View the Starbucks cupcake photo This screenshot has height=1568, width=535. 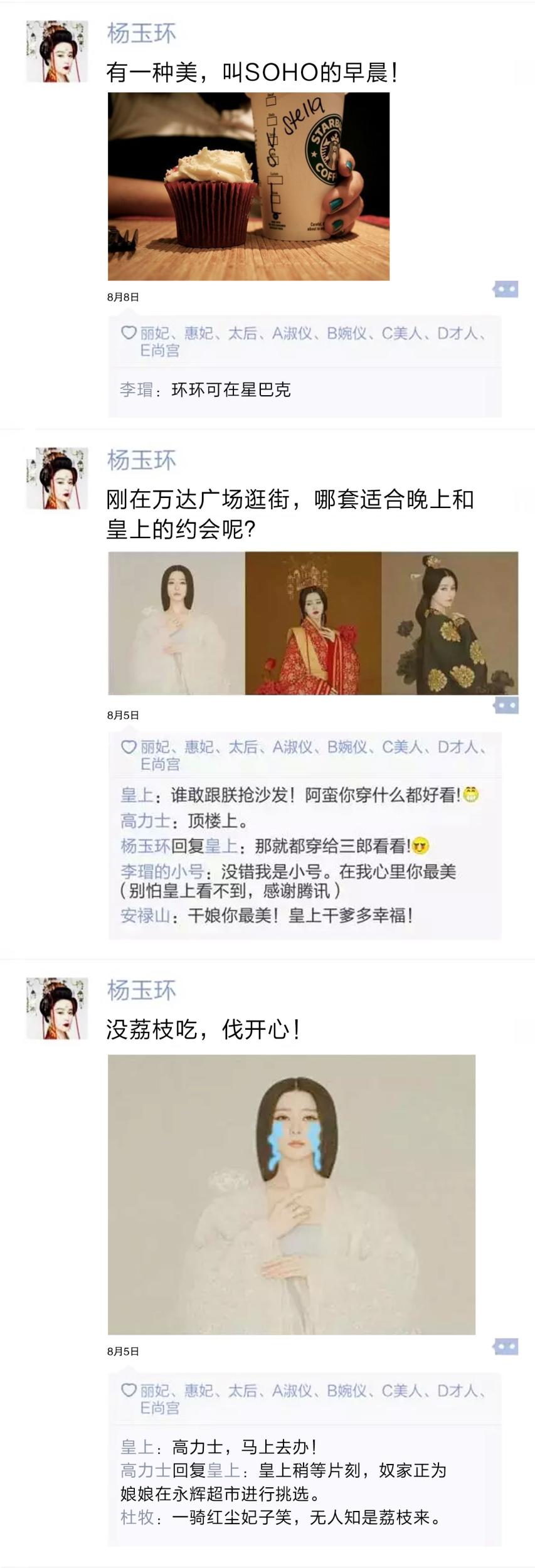click(248, 186)
